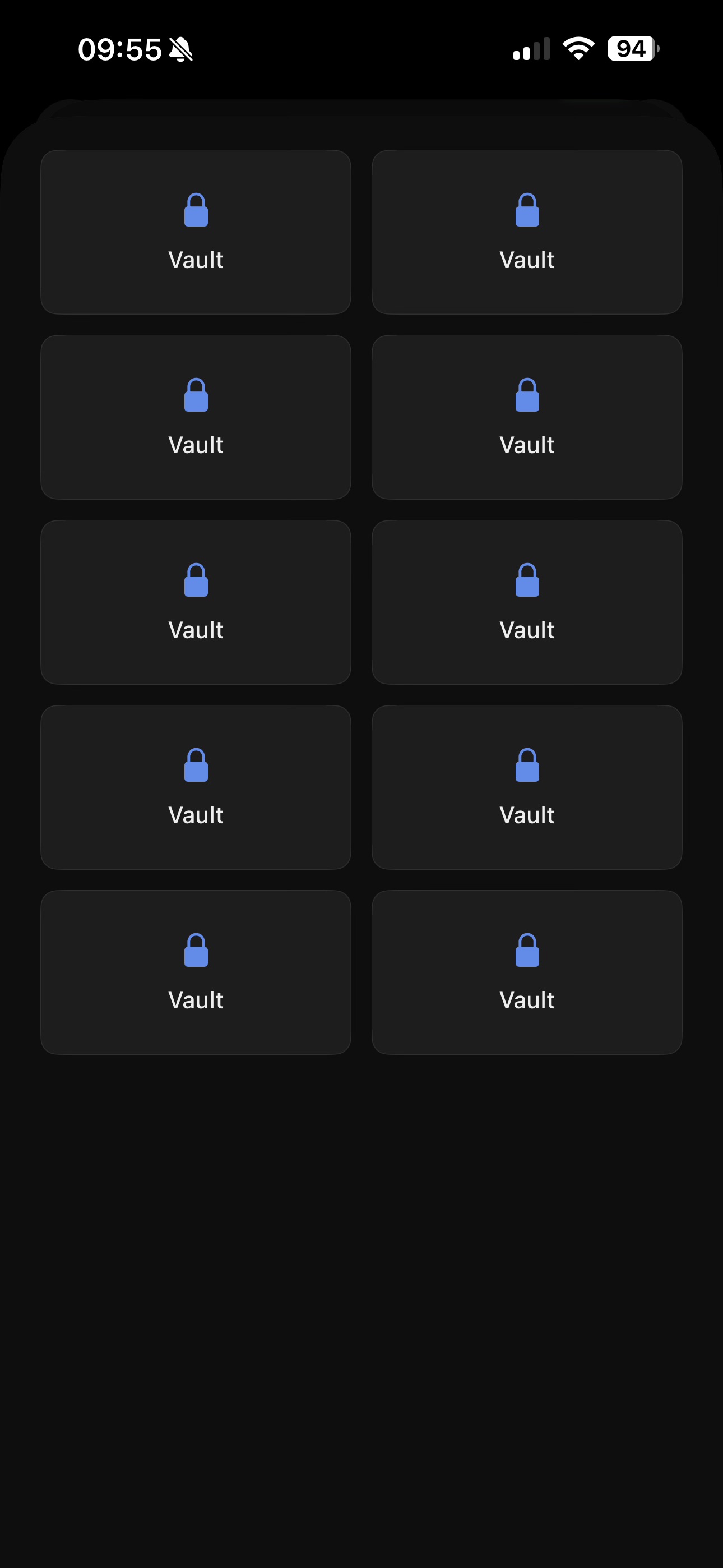Tap the lock icon in the middle-right Vault

click(x=527, y=580)
